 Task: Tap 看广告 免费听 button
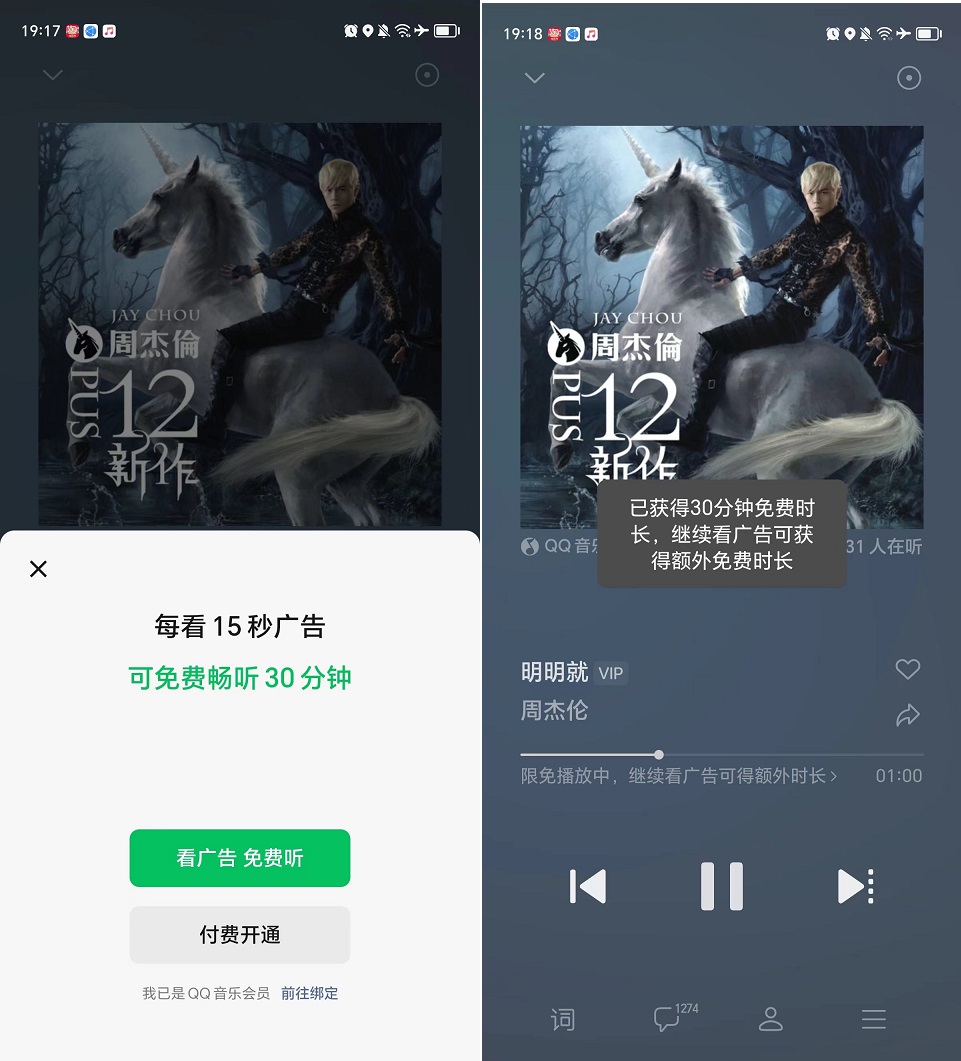pos(240,858)
